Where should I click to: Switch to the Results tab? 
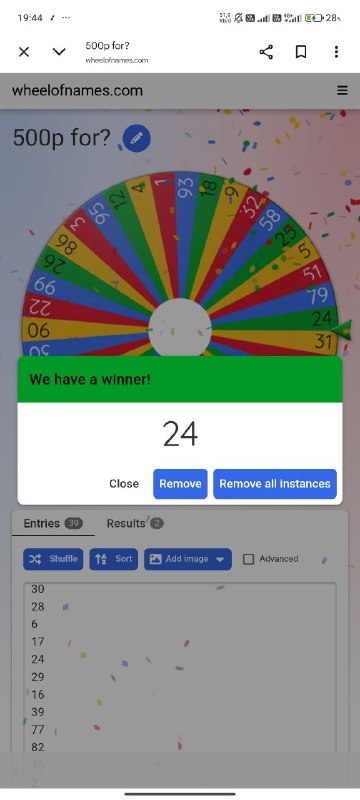(x=135, y=523)
